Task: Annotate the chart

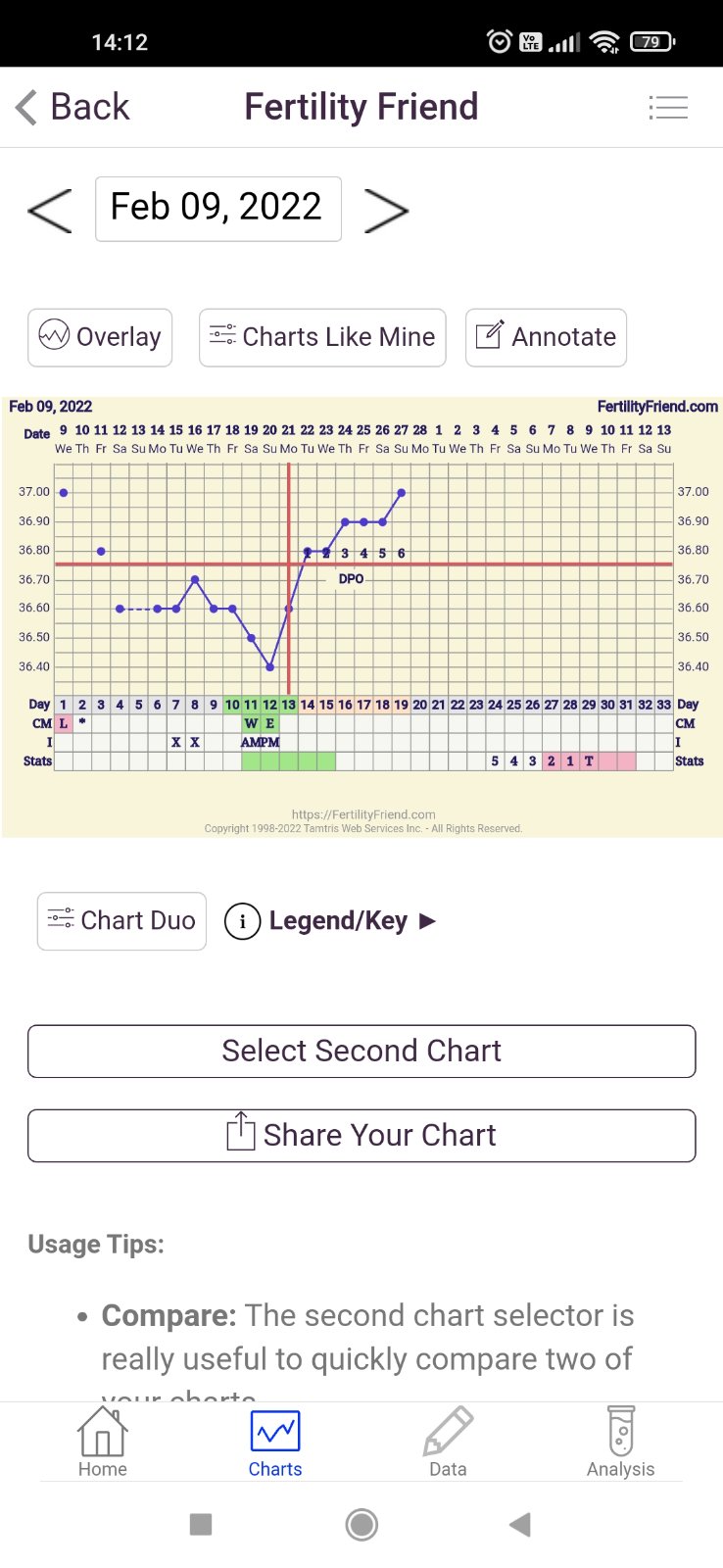Action: point(546,337)
